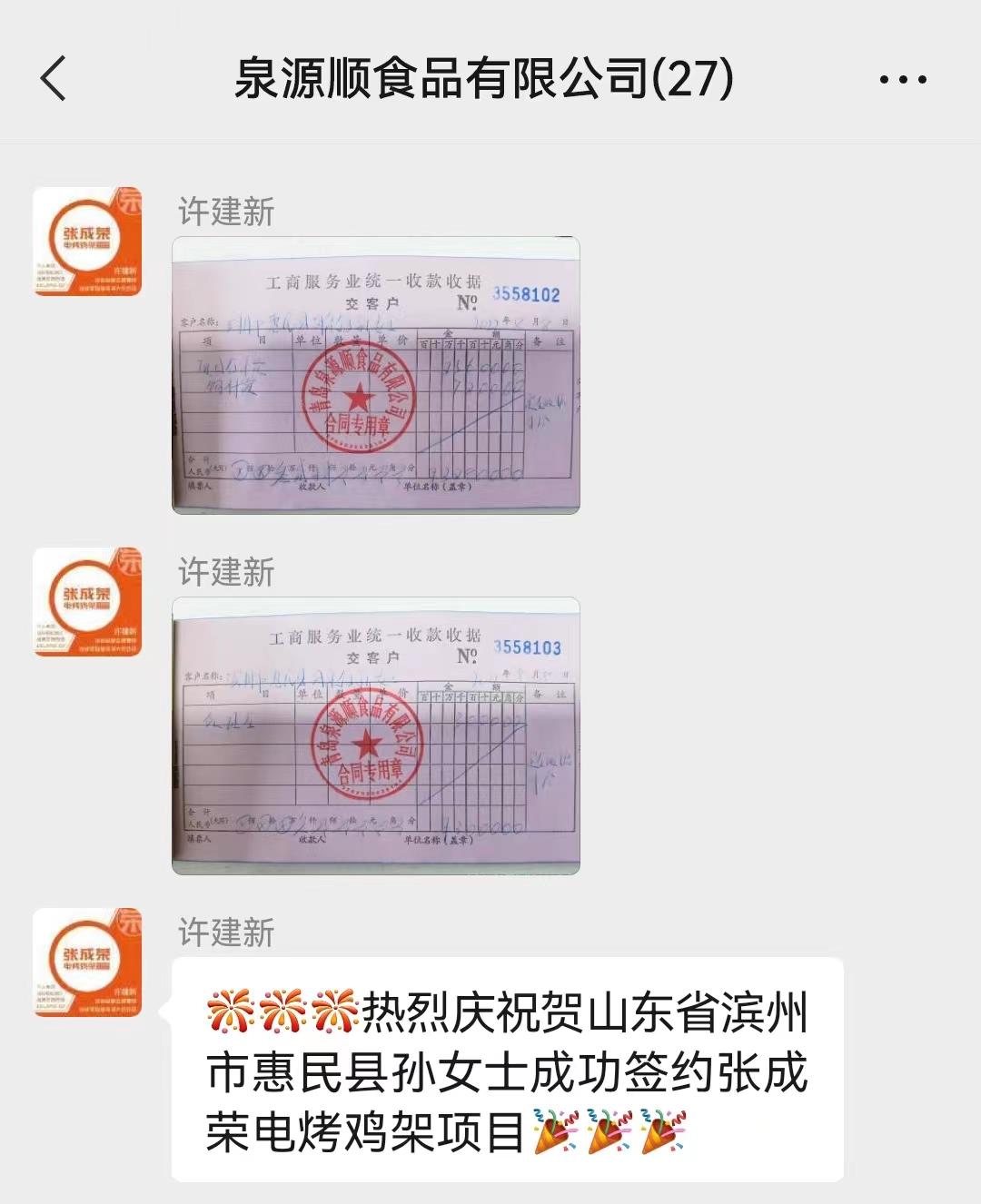Tap 许建新's avatar beside the second receipt
Screen dimensions: 981x1204
point(87,602)
